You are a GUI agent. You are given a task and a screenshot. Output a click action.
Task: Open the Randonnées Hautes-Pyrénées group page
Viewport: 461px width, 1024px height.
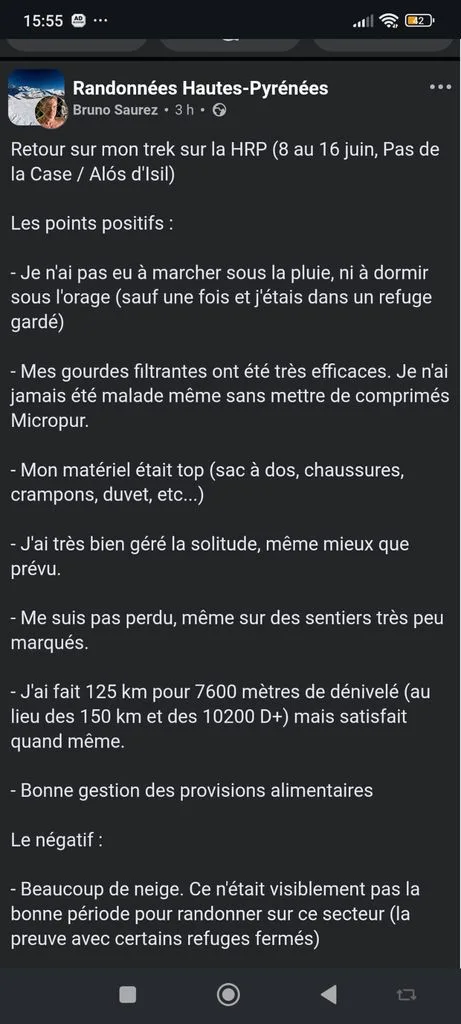click(x=200, y=88)
